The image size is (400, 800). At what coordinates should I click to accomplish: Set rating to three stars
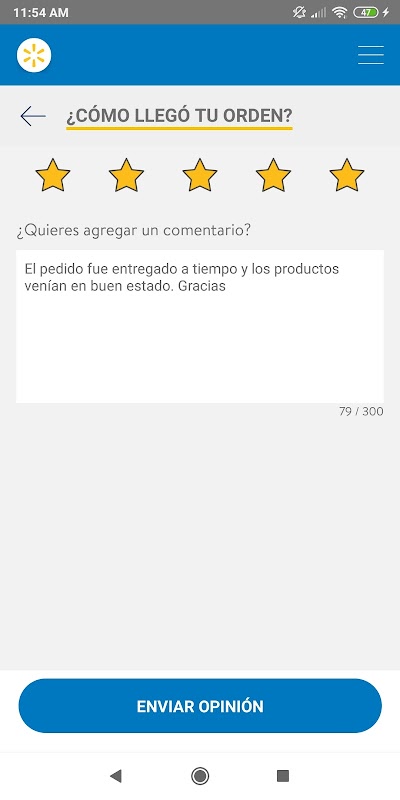tap(200, 175)
